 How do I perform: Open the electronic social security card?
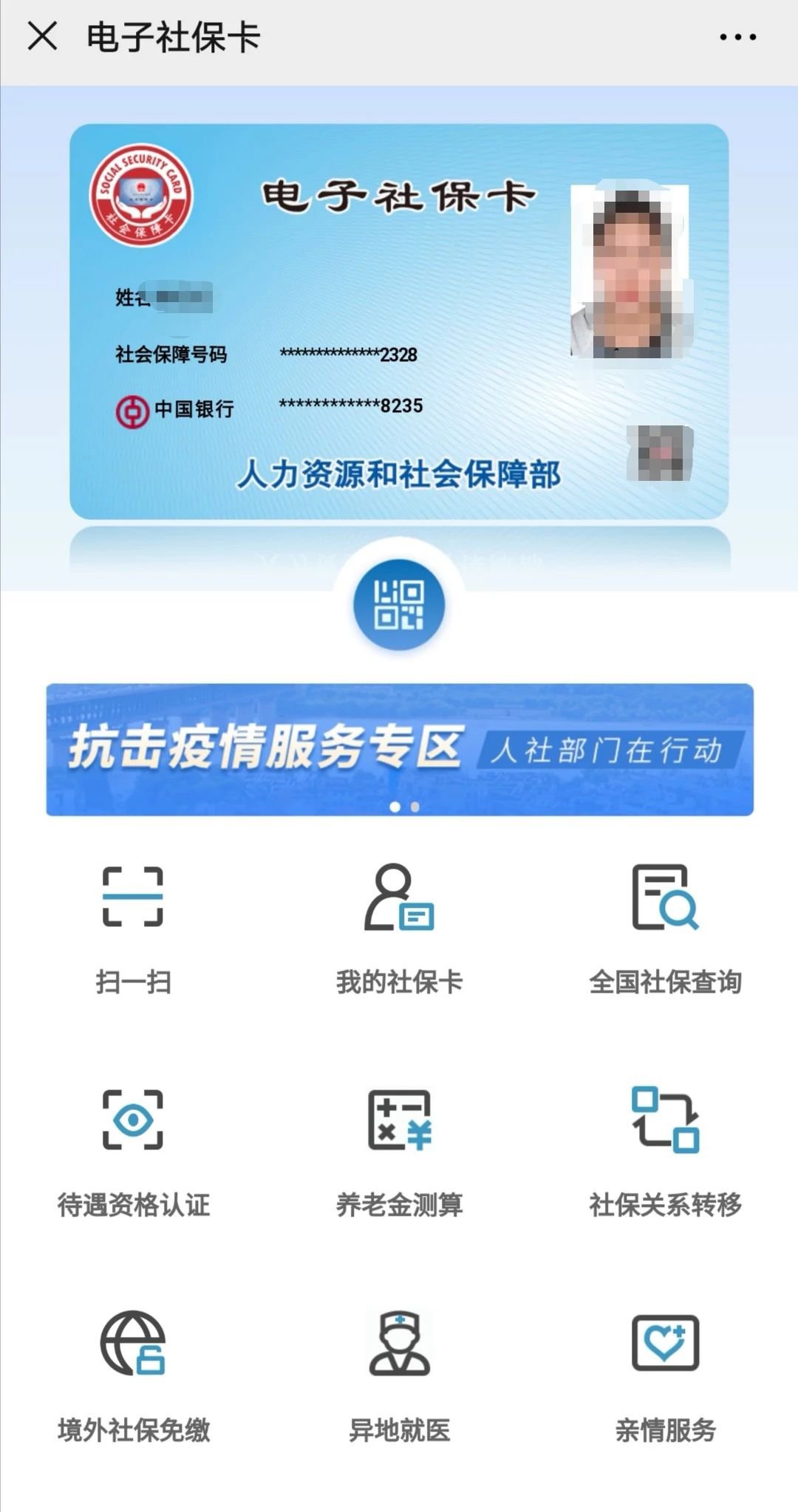(x=399, y=321)
